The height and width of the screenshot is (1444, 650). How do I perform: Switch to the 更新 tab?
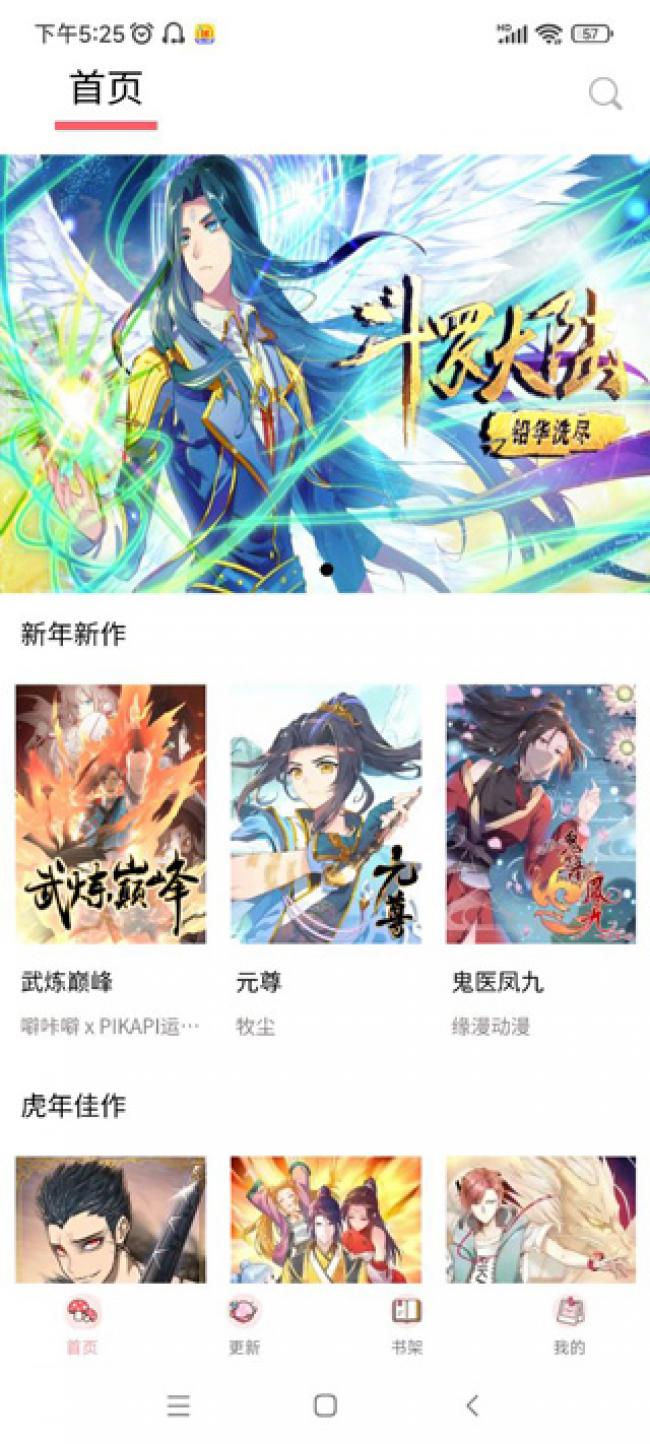coord(244,1325)
